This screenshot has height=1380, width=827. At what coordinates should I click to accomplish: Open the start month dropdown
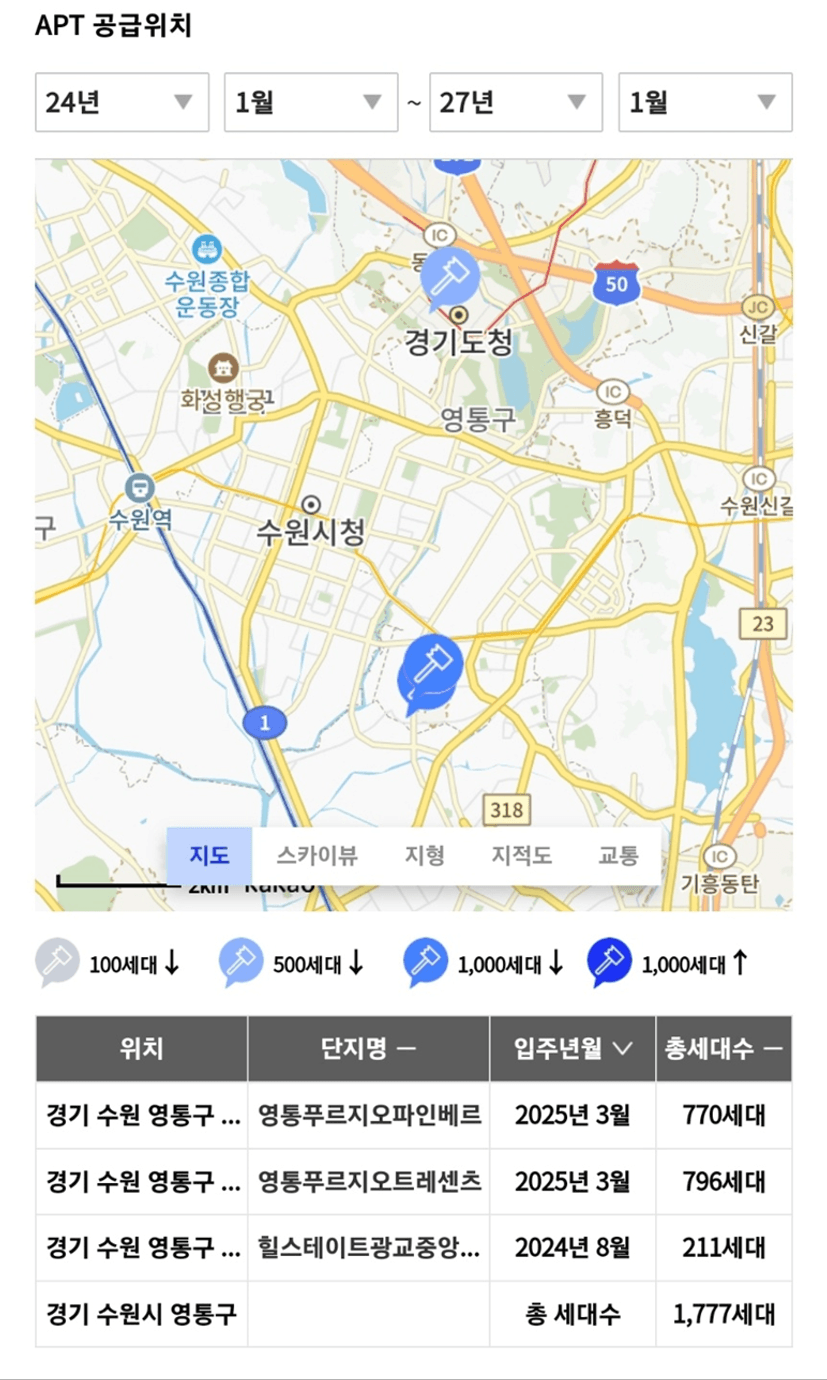(311, 102)
